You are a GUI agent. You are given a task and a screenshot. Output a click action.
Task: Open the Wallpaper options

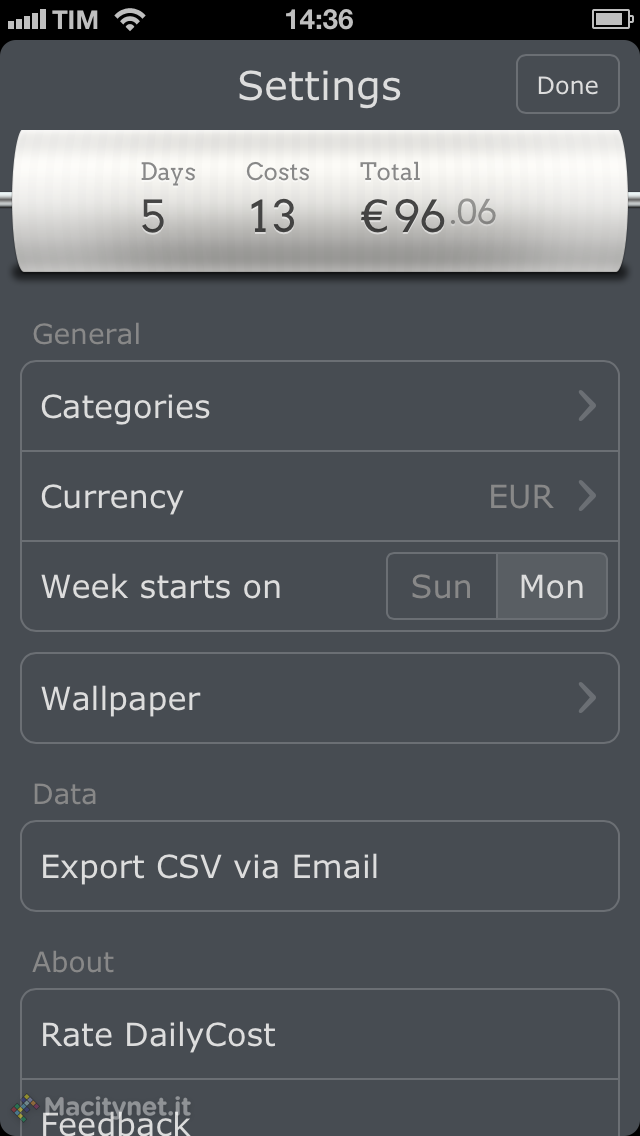click(x=320, y=698)
